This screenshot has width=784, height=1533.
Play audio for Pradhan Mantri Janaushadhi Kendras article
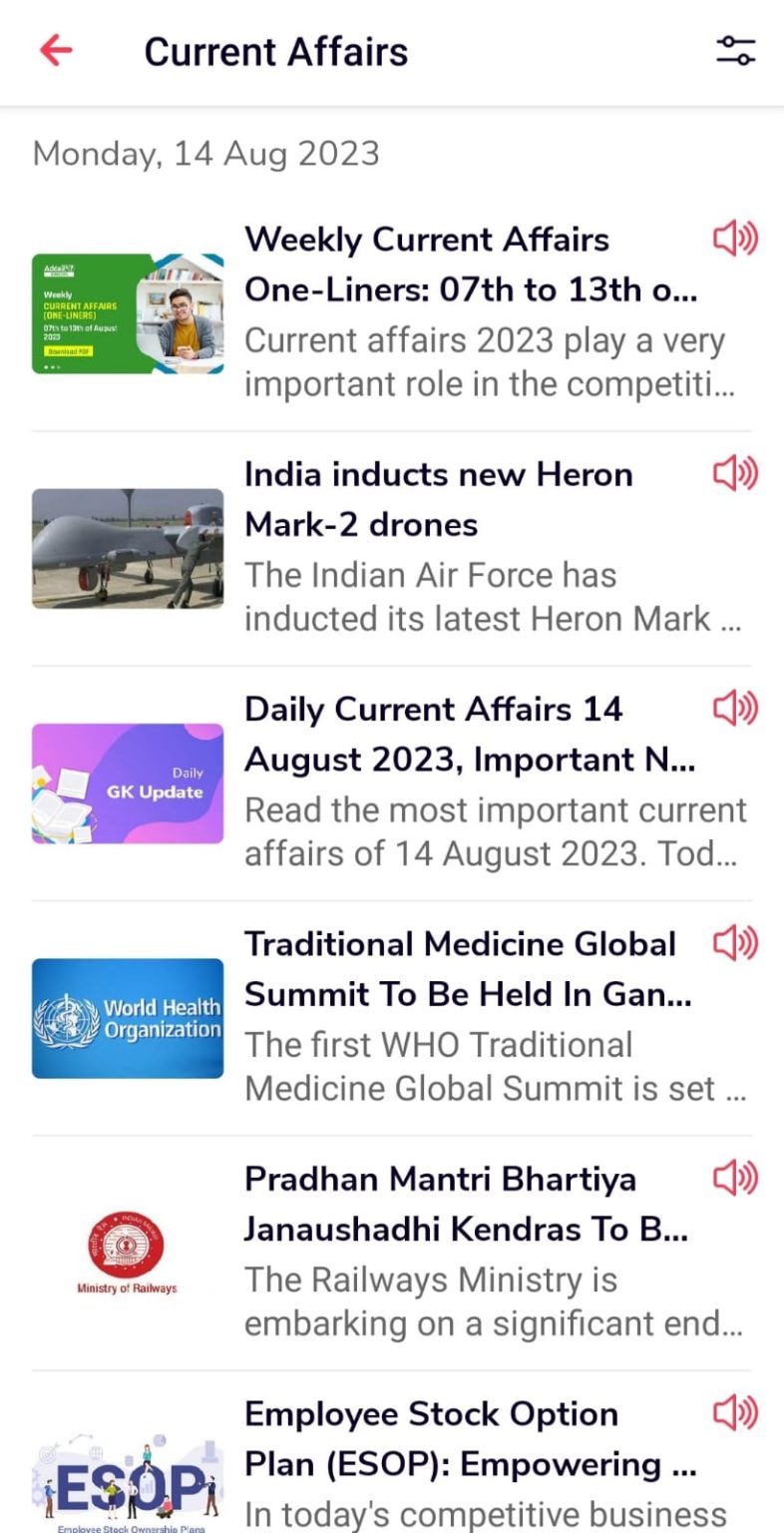(x=735, y=1179)
